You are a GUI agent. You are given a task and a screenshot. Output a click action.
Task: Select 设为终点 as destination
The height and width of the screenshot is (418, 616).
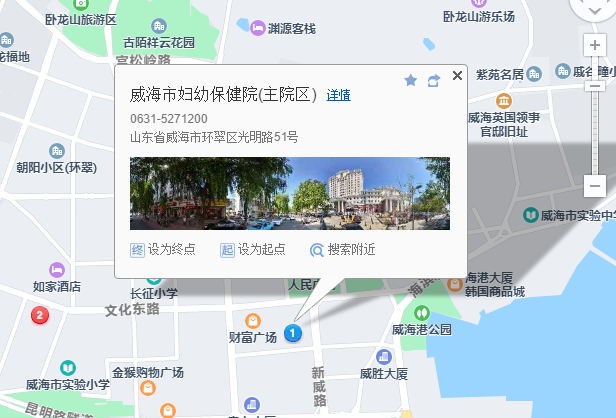pos(163,250)
